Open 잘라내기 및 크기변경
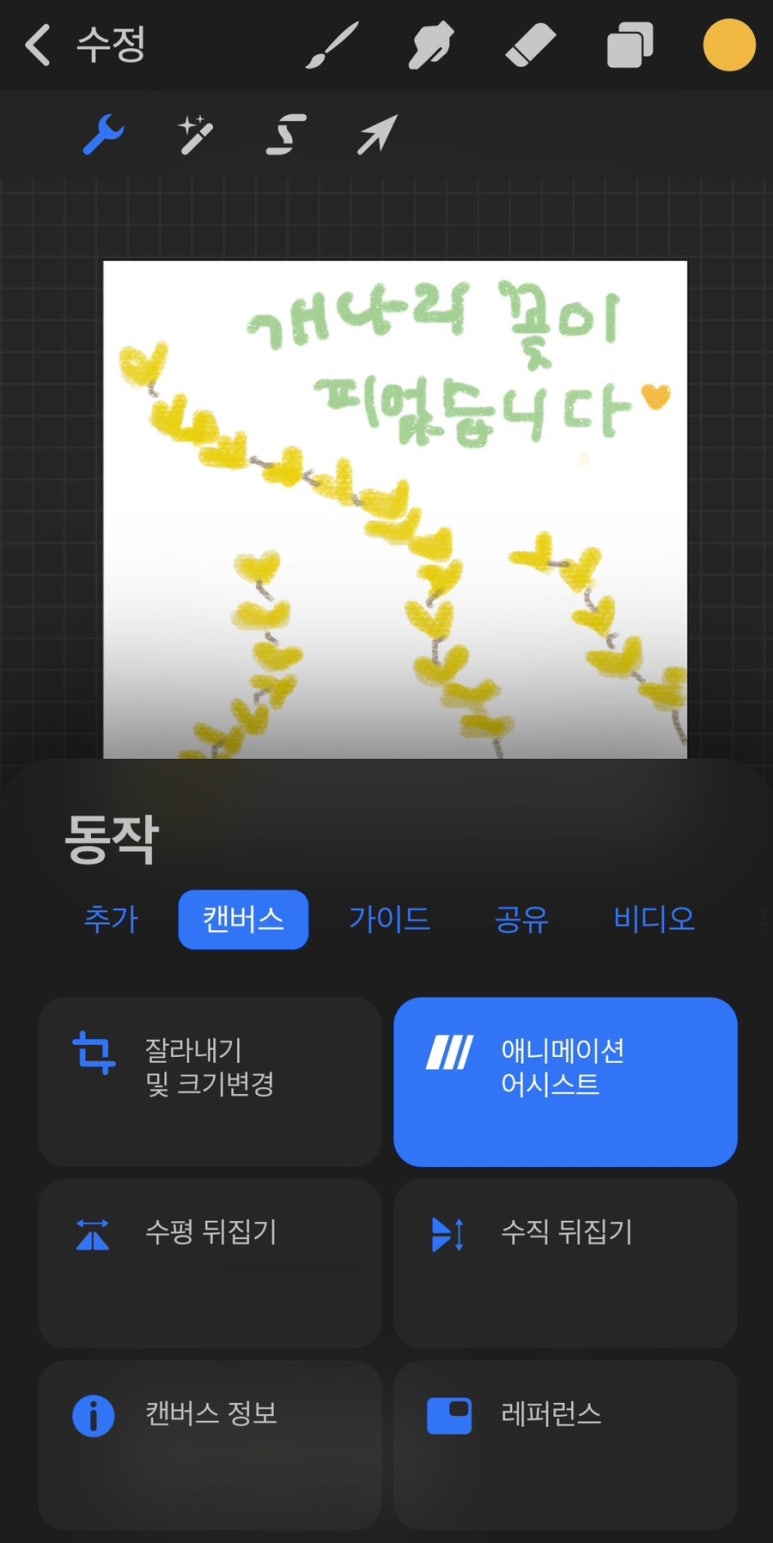773x1543 pixels. (x=210, y=1081)
